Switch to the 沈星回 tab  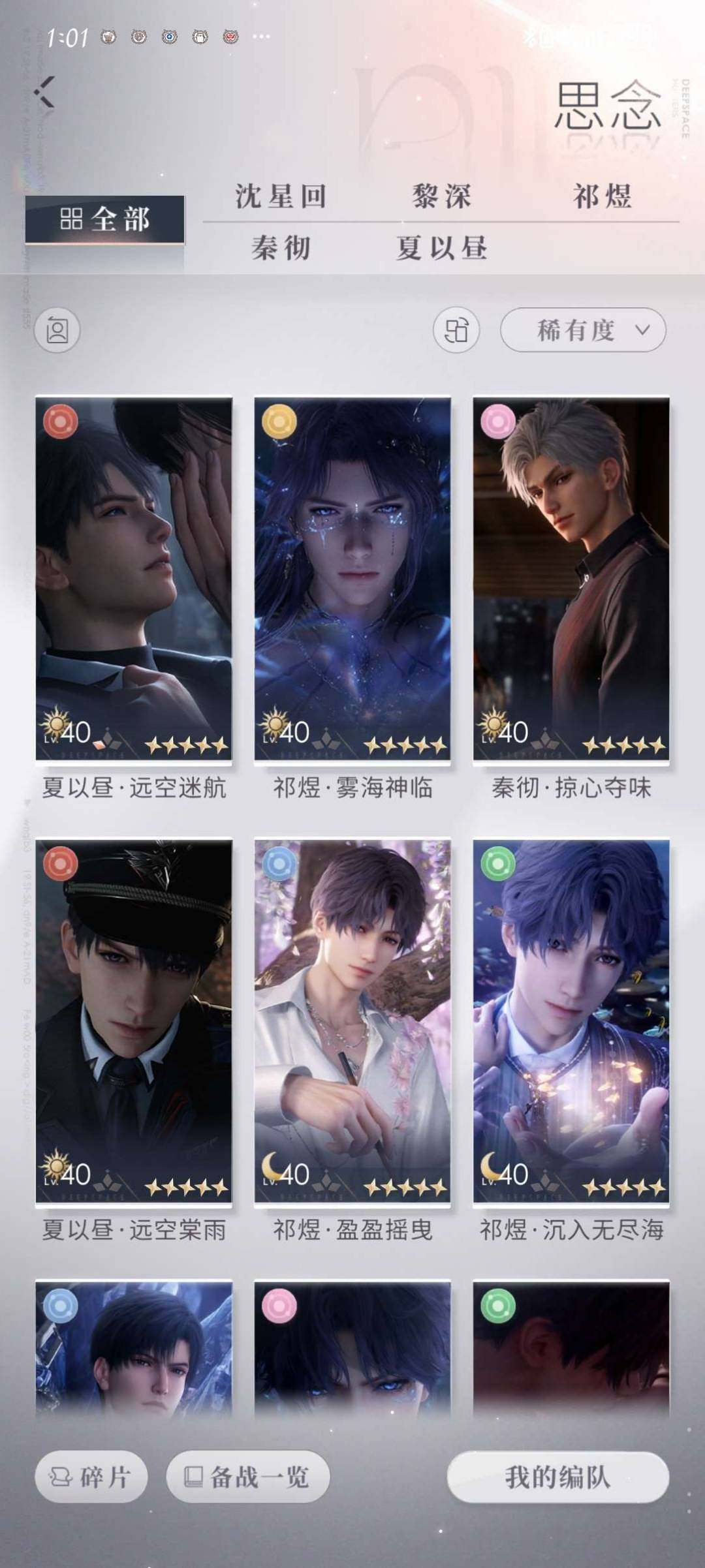tap(281, 196)
